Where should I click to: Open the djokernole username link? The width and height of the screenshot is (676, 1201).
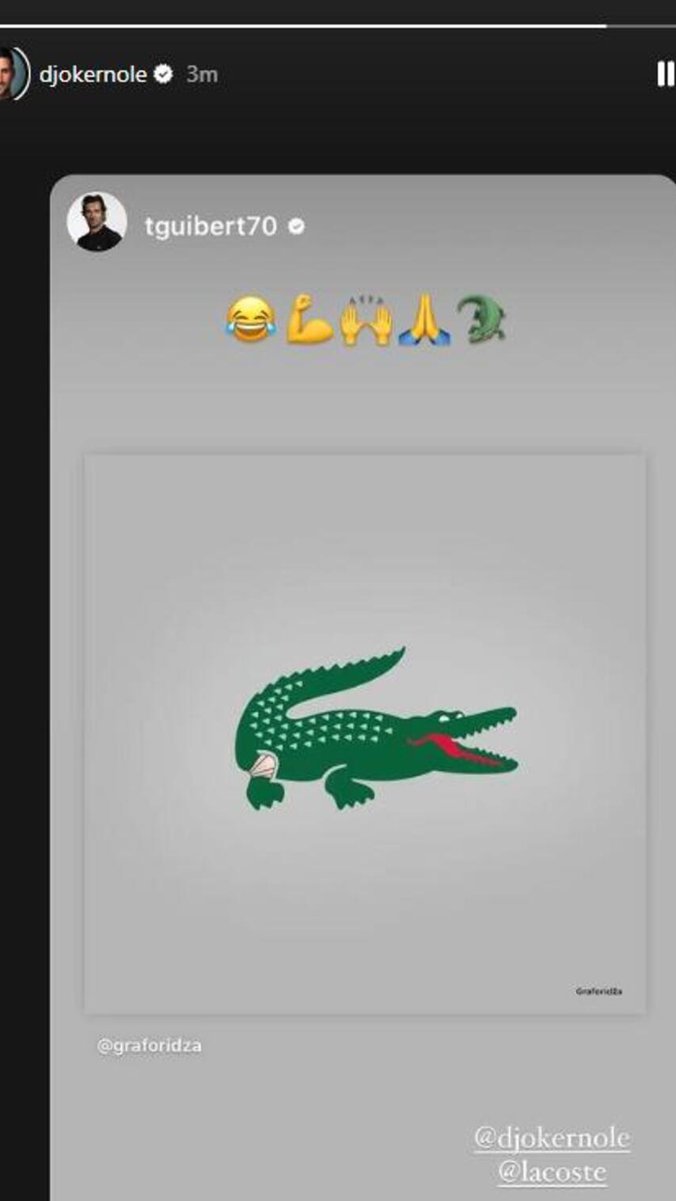(93, 75)
